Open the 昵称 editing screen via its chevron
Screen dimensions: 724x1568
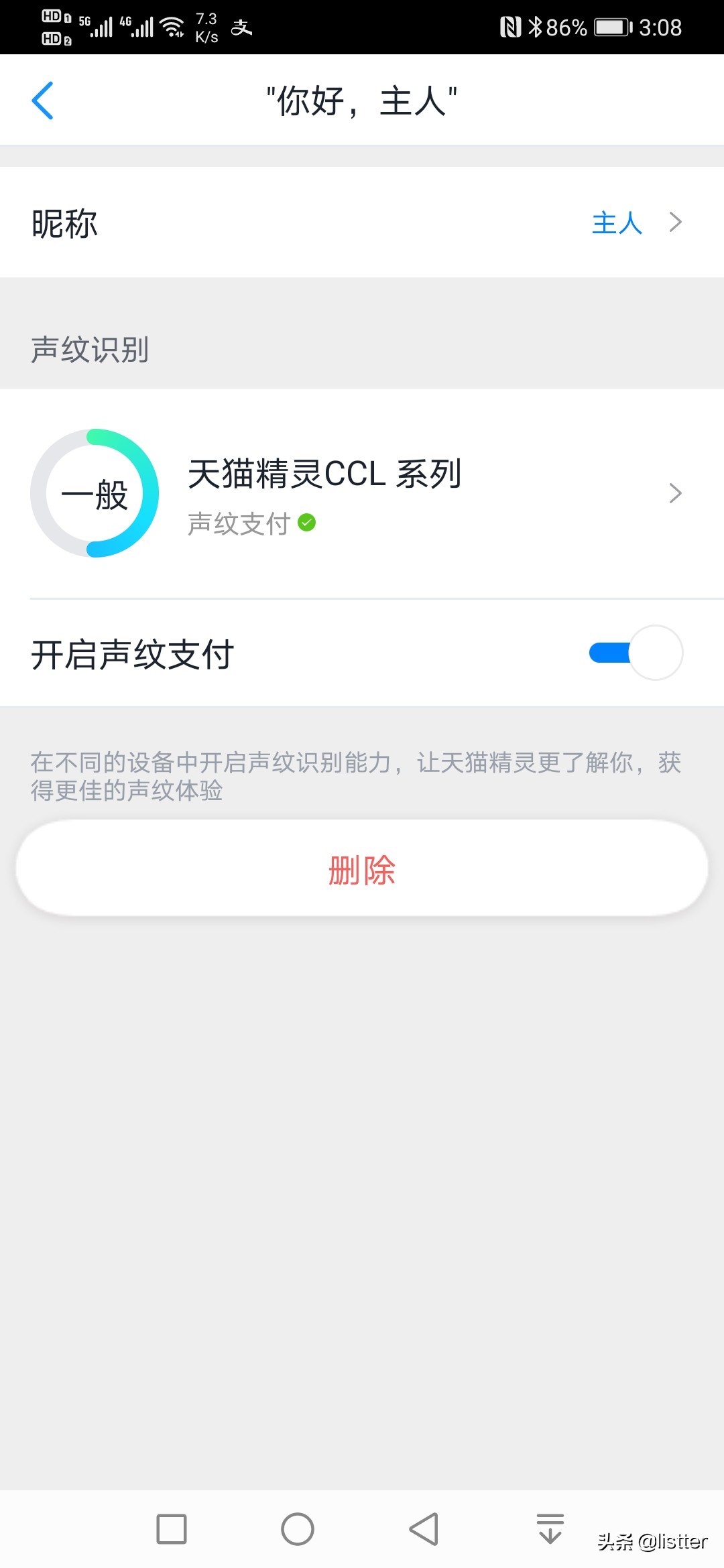click(676, 222)
